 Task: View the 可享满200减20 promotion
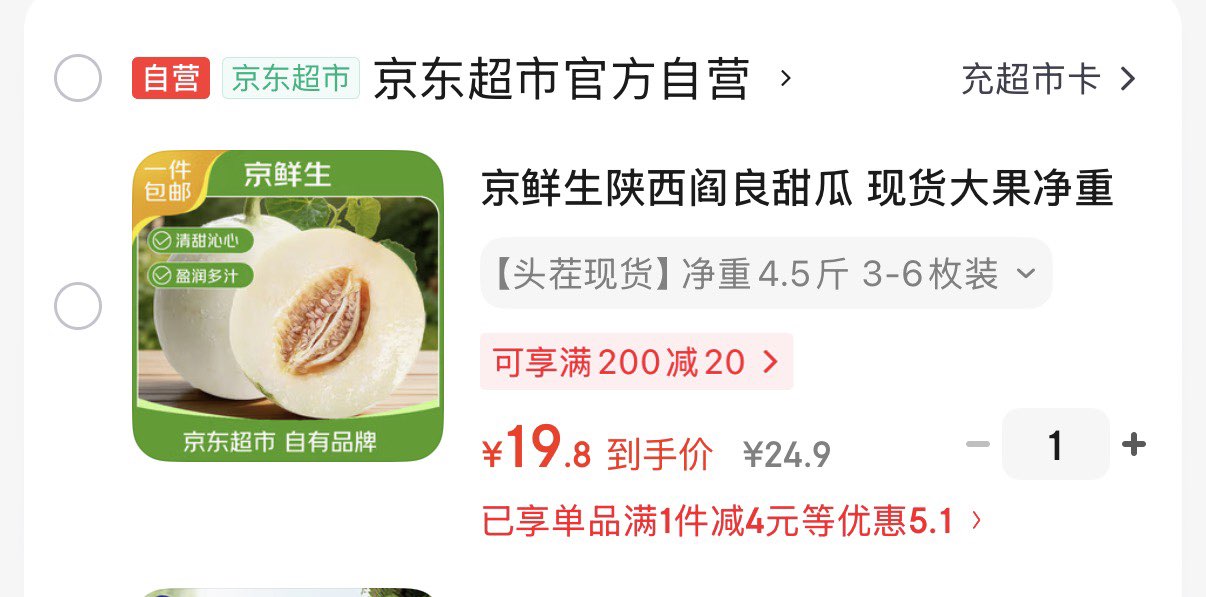(637, 362)
